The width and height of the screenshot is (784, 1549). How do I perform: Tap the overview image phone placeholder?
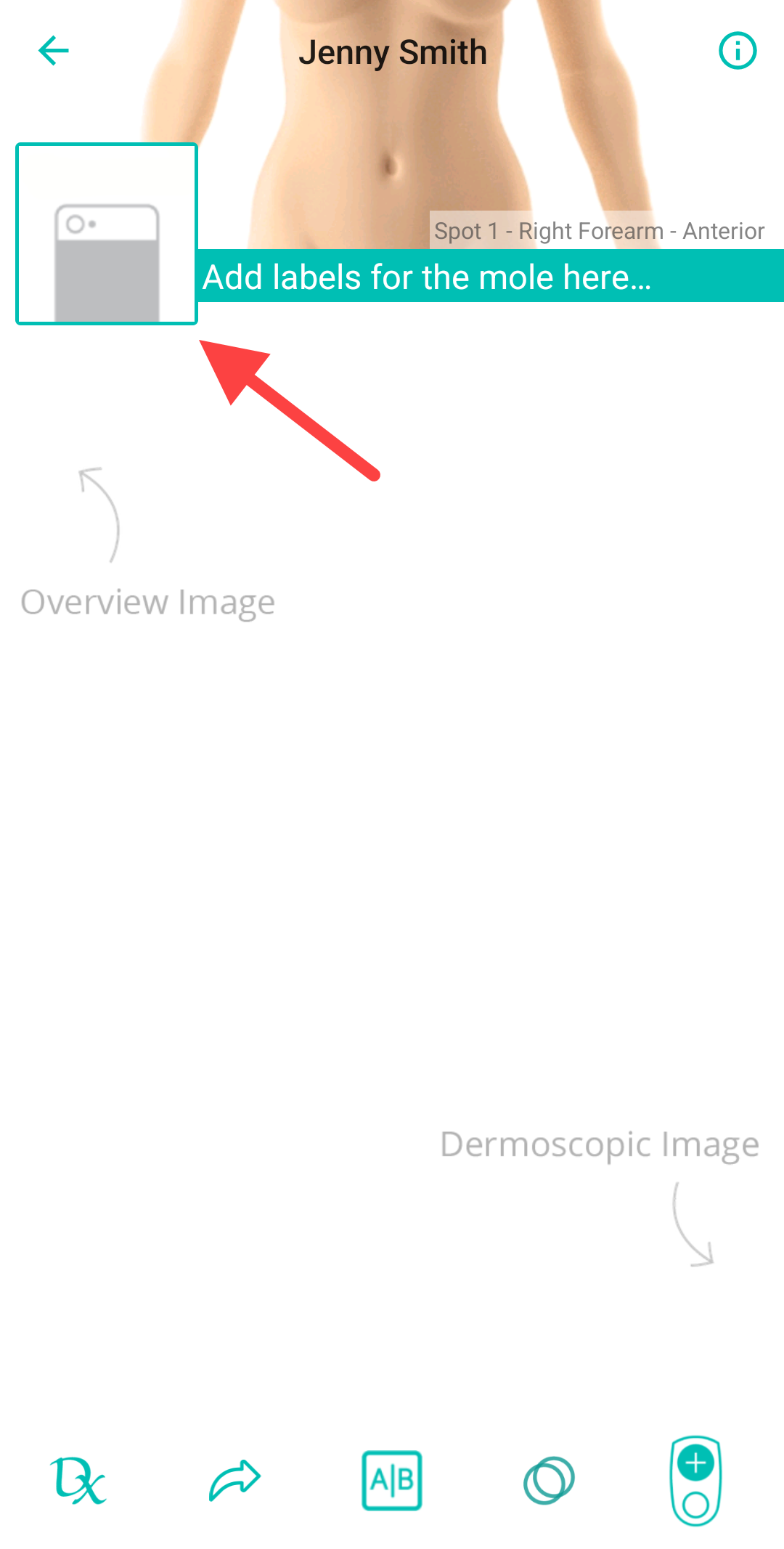pyautogui.click(x=107, y=234)
